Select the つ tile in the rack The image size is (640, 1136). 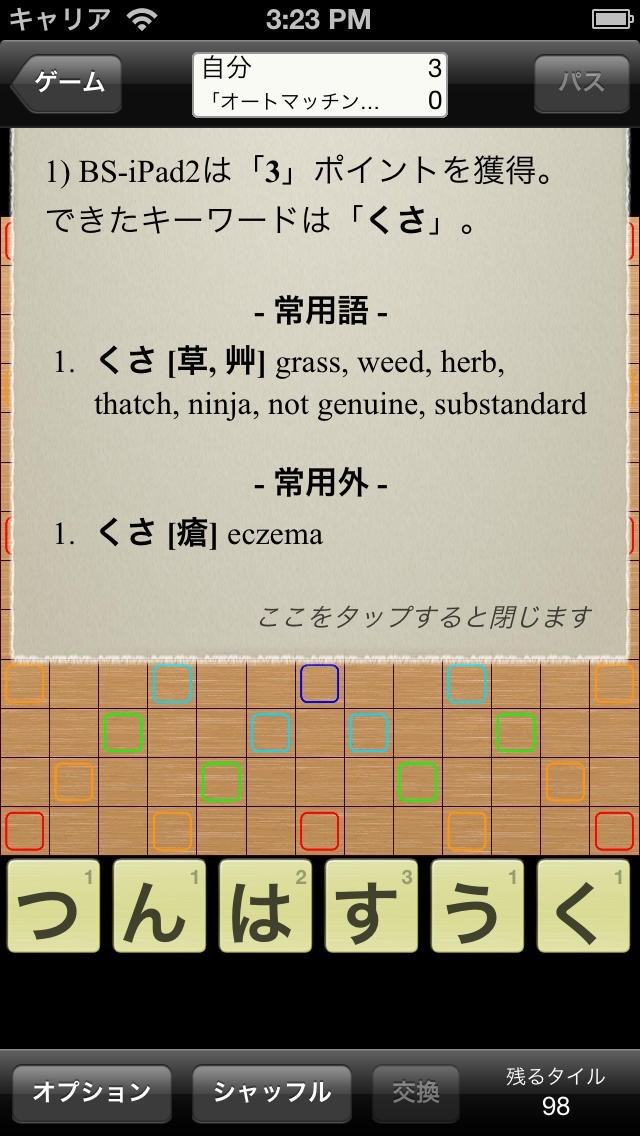pyautogui.click(x=54, y=906)
